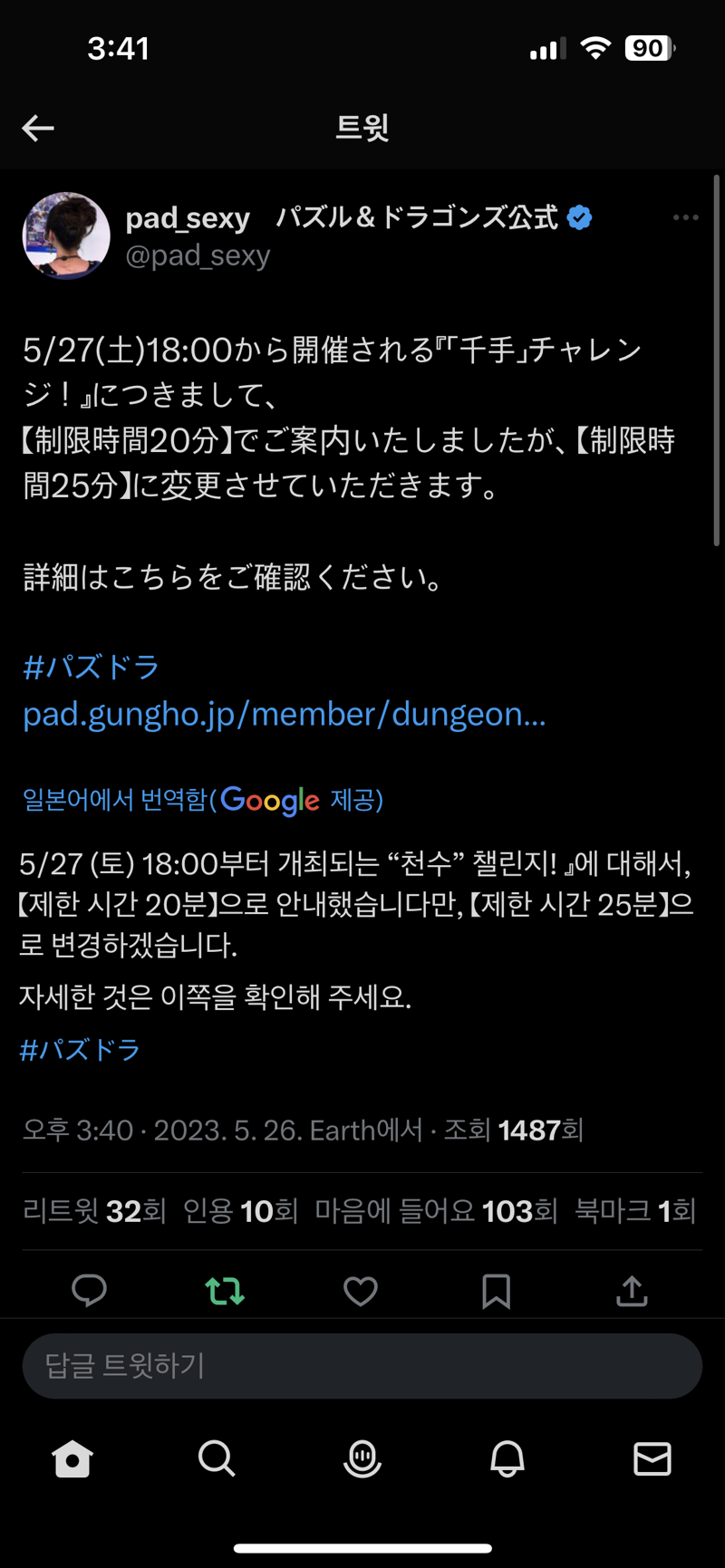Share this tweet via the share icon
725x1568 pixels.
click(x=632, y=1290)
